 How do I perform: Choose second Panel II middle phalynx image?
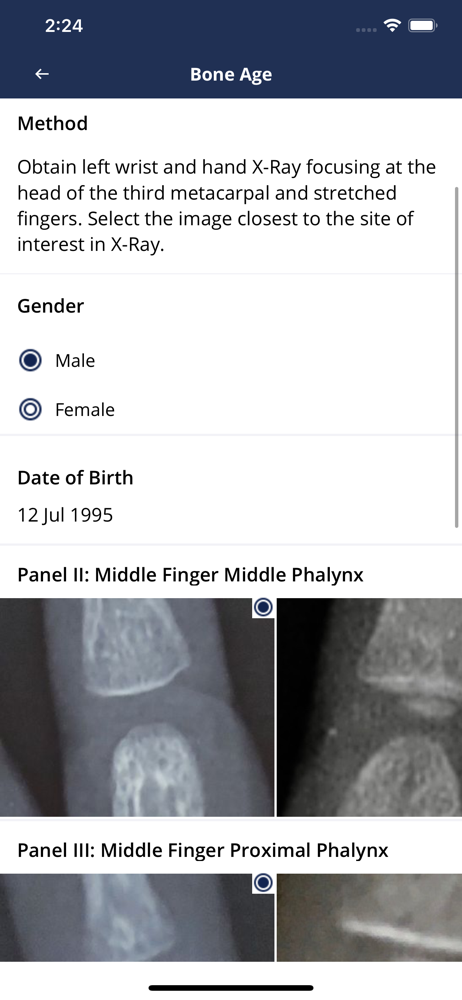pyautogui.click(x=369, y=707)
